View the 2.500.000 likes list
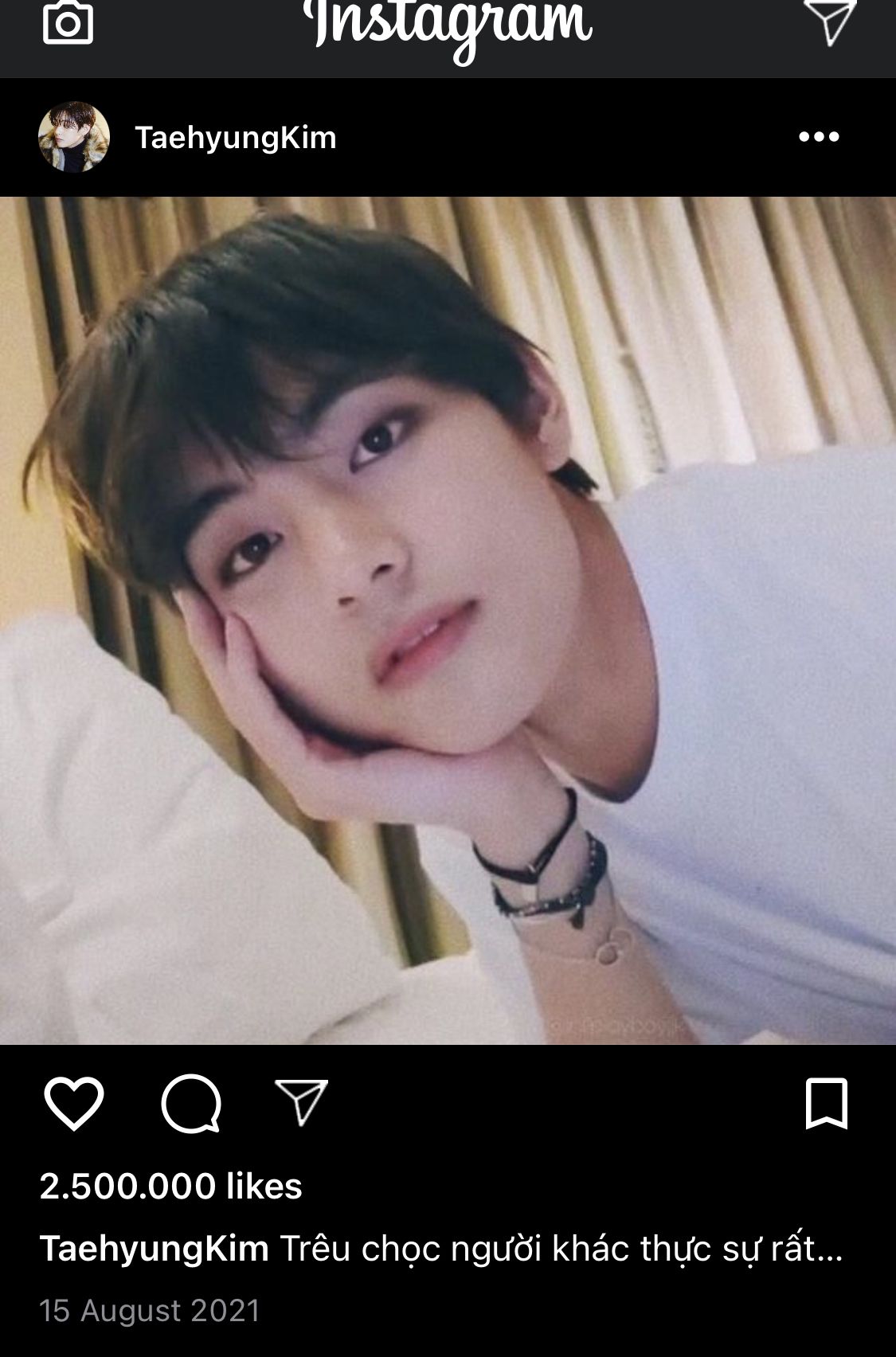 point(170,1187)
